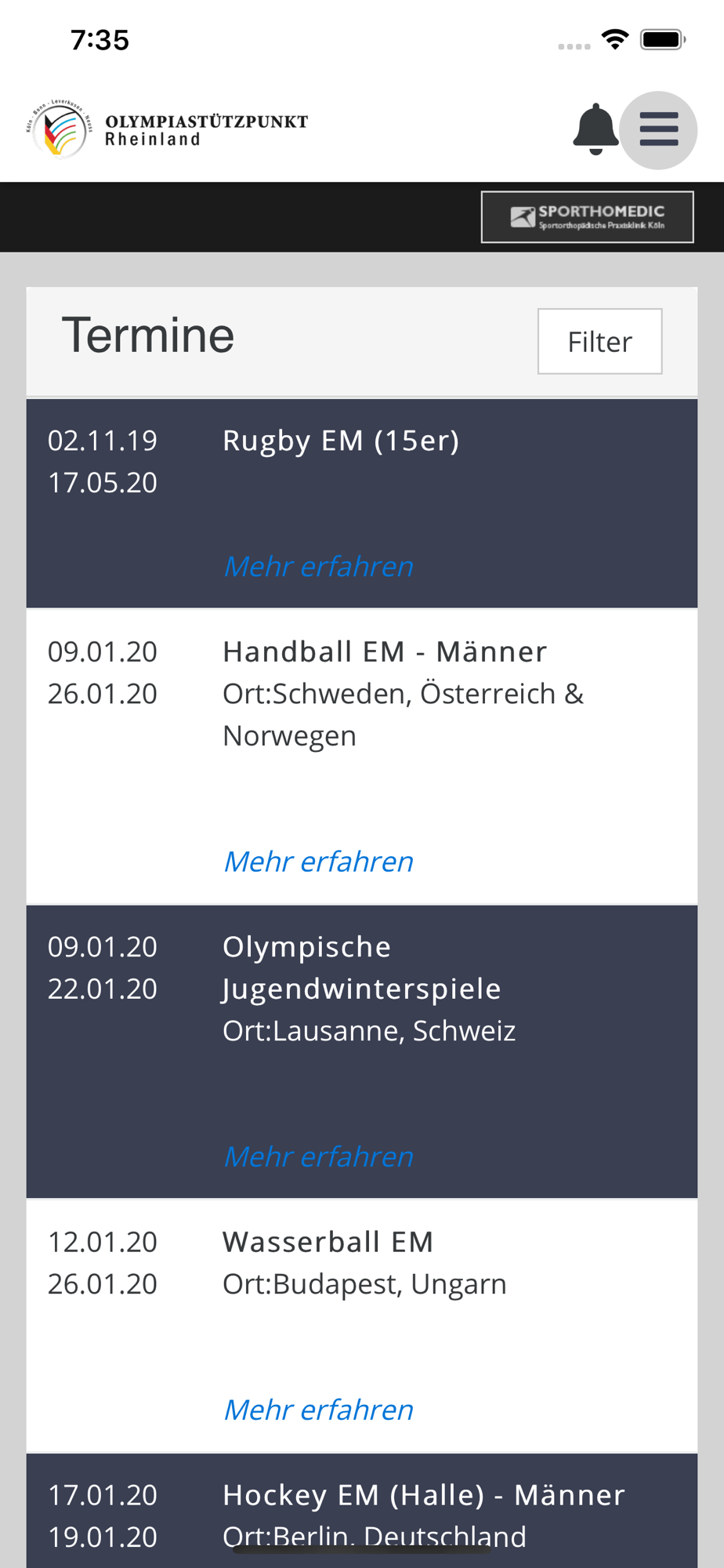Follow Mehr erfahren for Olympische Jugendwinterspiele
The width and height of the screenshot is (724, 1568).
click(318, 1156)
